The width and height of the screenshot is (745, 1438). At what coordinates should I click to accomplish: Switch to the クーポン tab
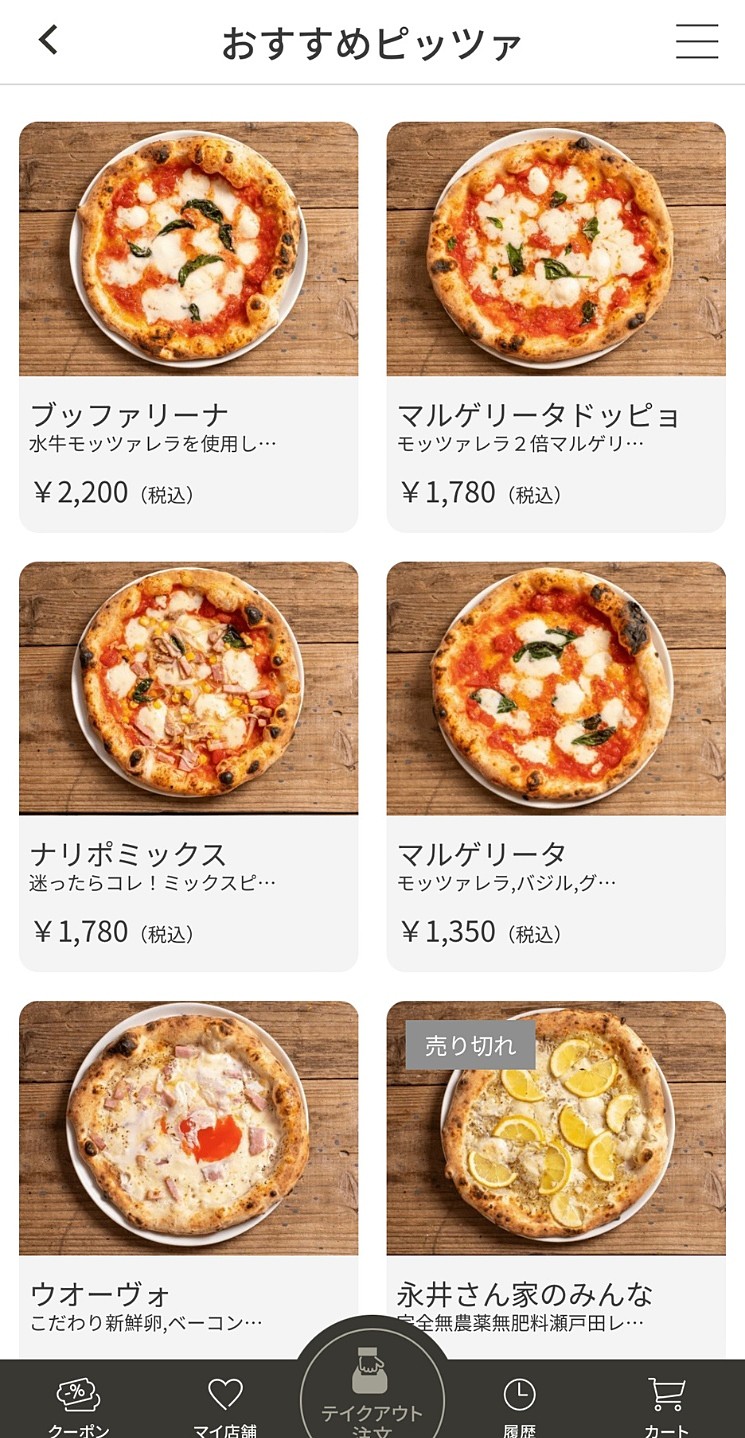(78, 1404)
